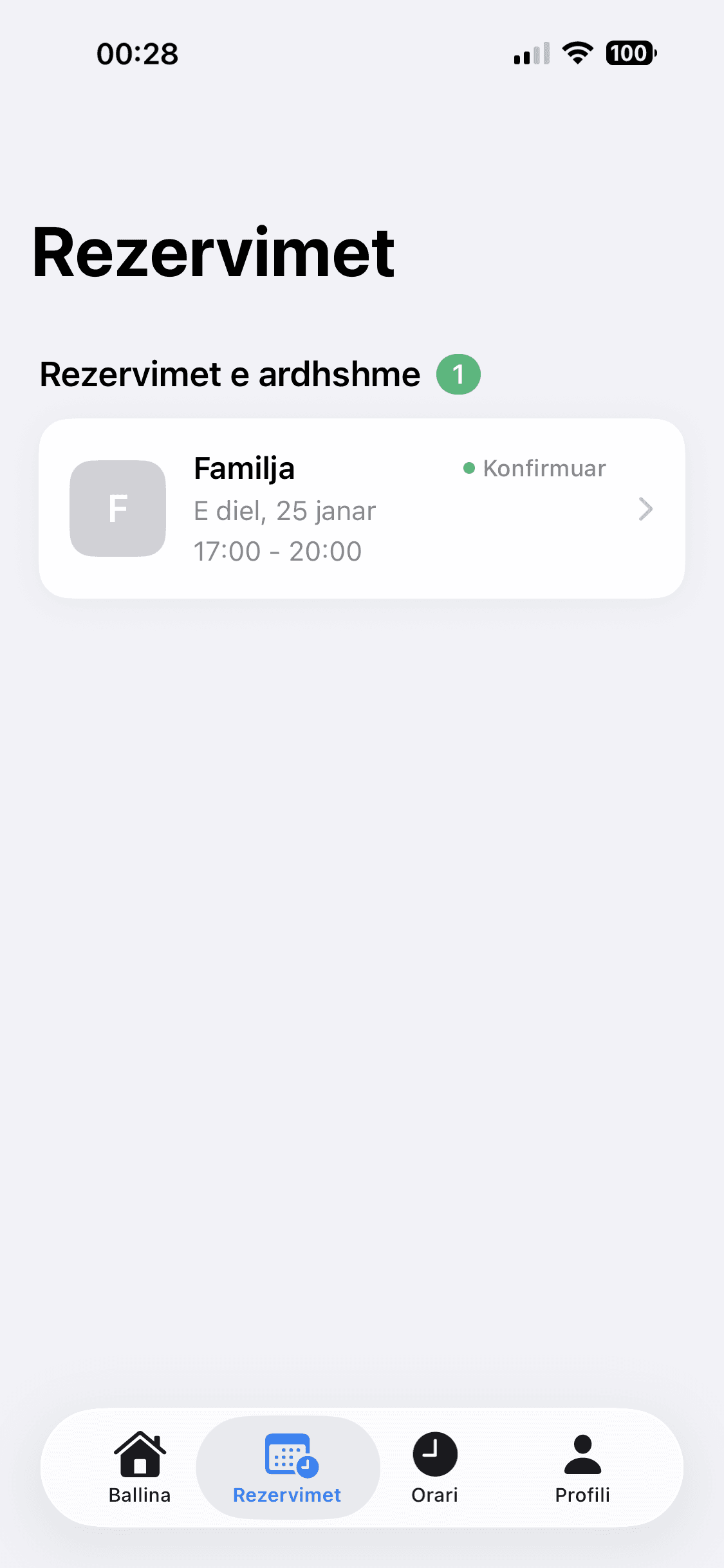Click the Konfirmuar status label
Viewport: 724px width, 1568px height.
point(544,469)
